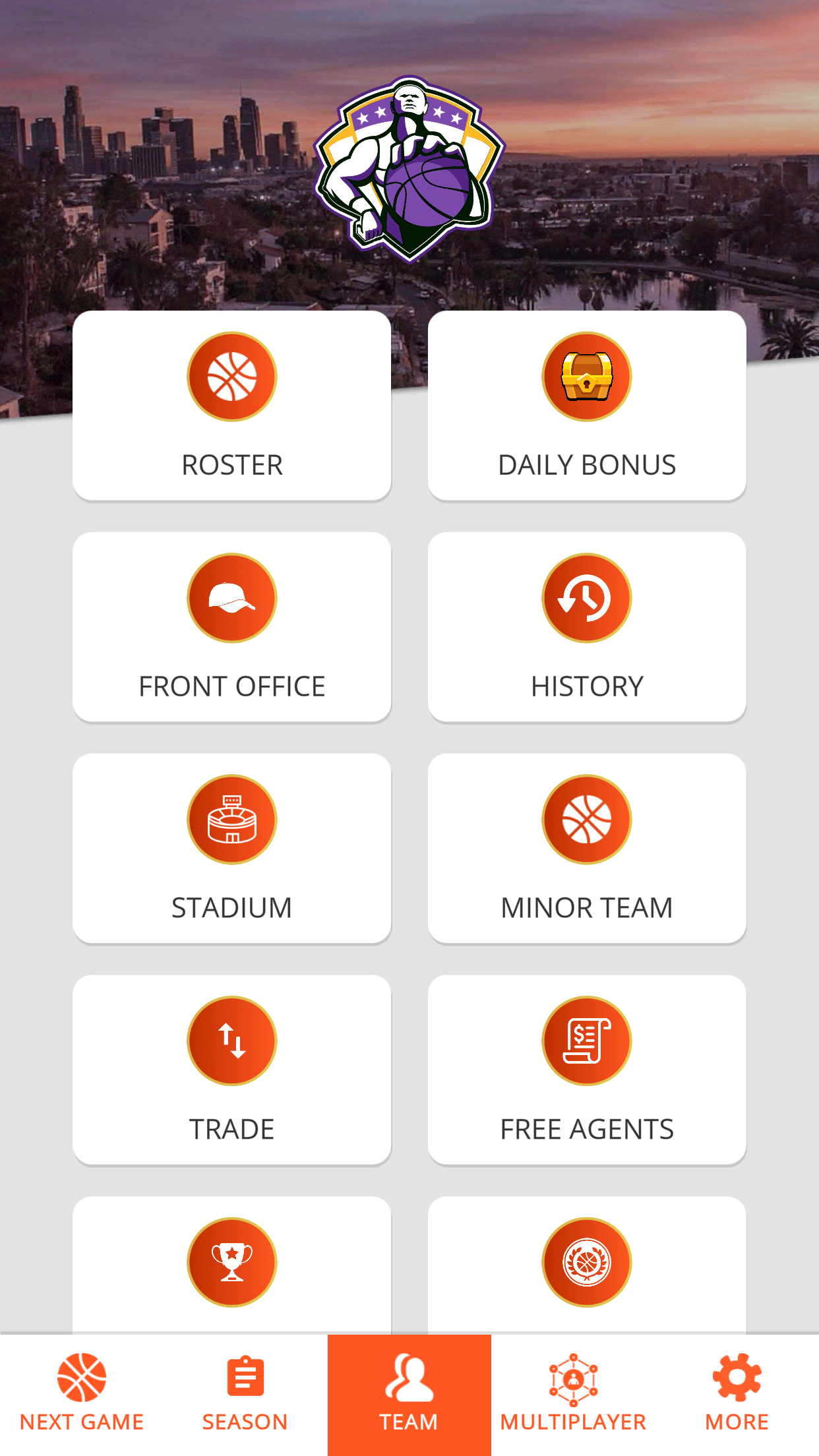Select the league badge icon in the bottom-right card

click(587, 1261)
